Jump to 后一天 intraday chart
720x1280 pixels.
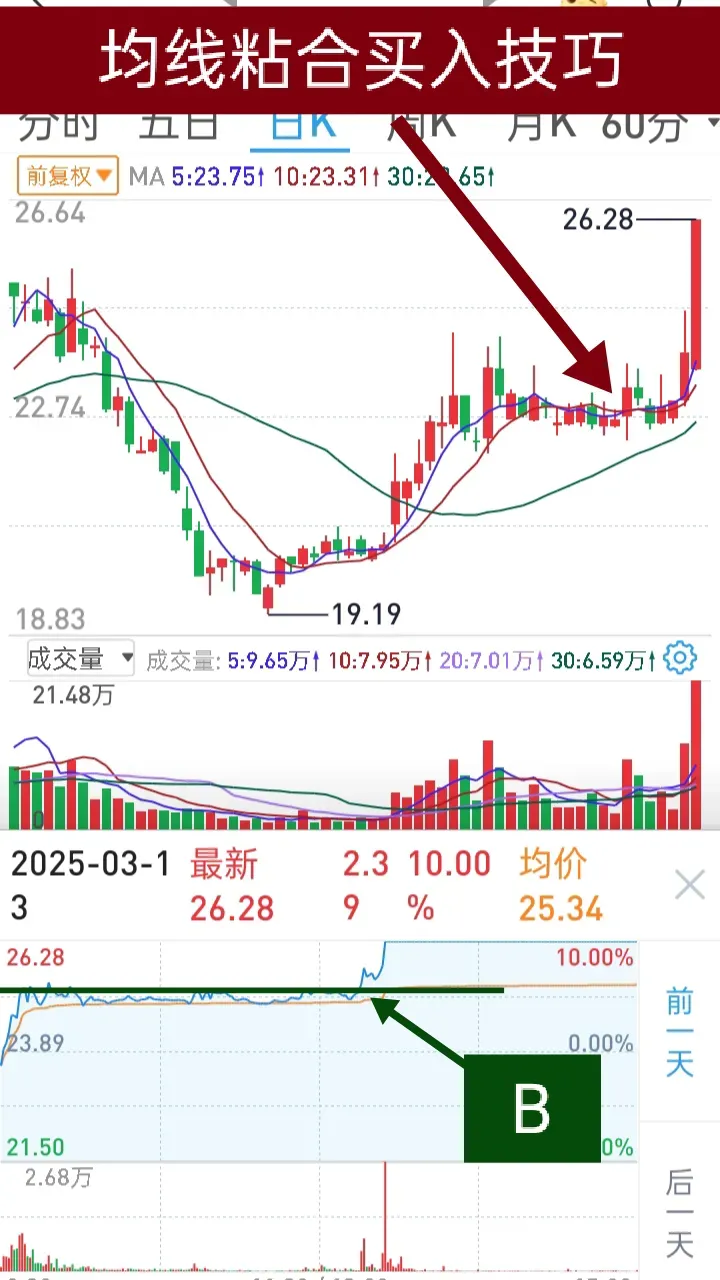point(680,1212)
